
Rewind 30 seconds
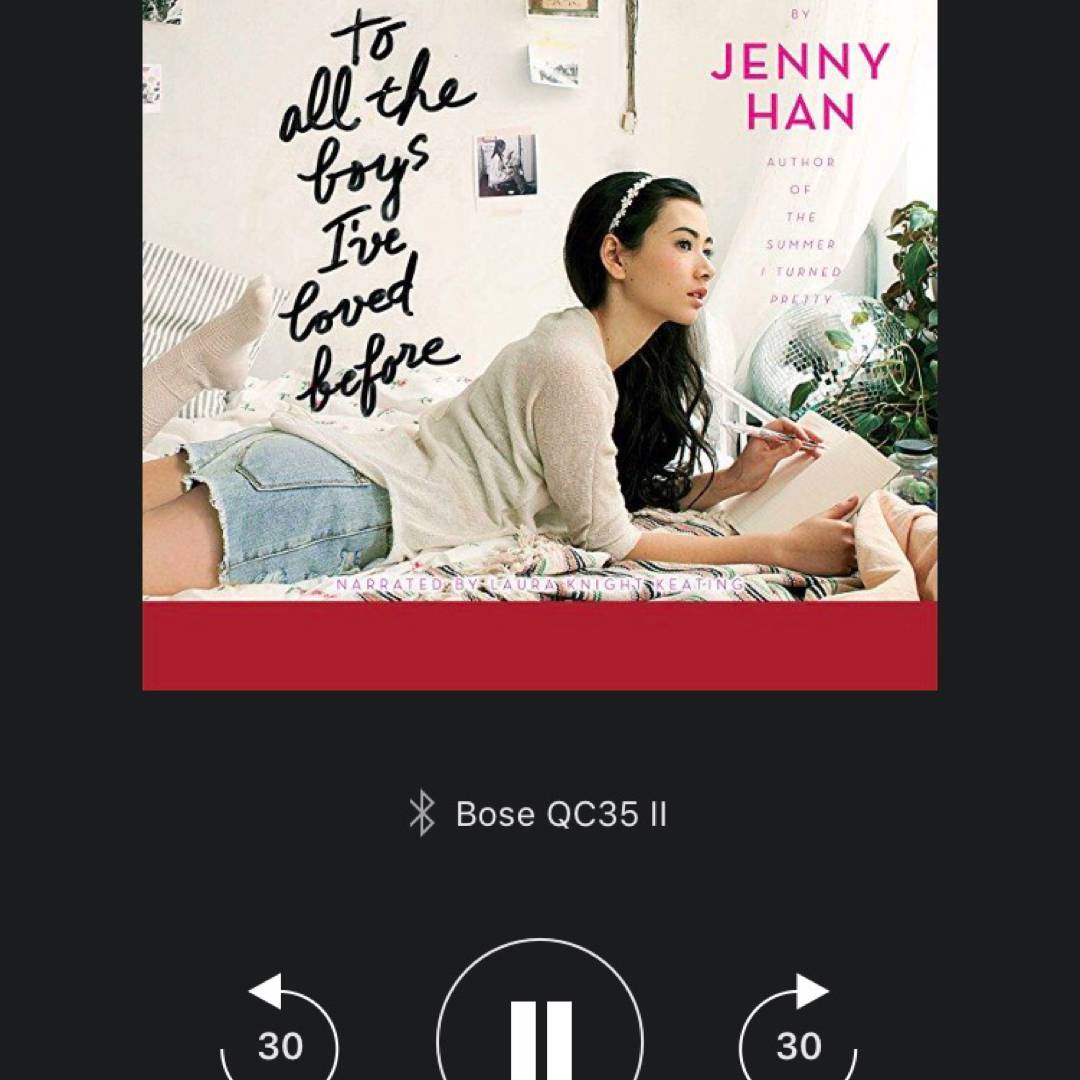280,1035
